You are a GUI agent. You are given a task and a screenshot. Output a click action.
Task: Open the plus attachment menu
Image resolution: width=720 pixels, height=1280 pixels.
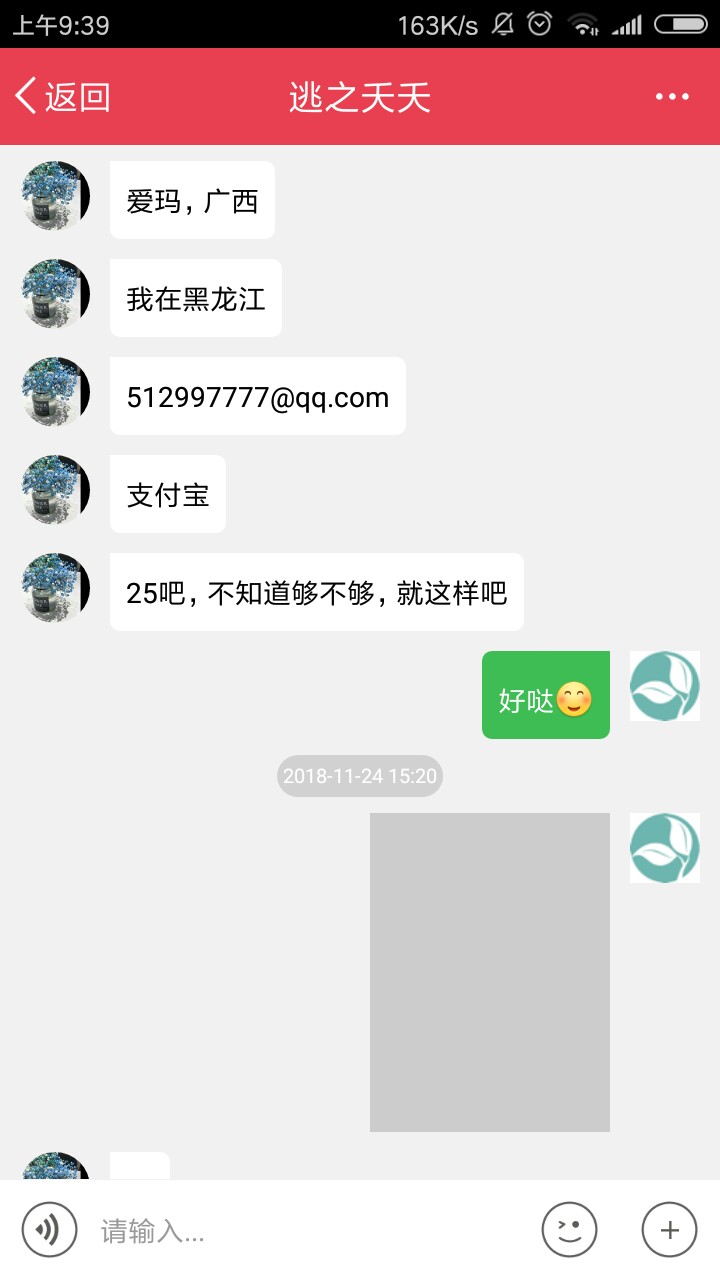tap(669, 1230)
